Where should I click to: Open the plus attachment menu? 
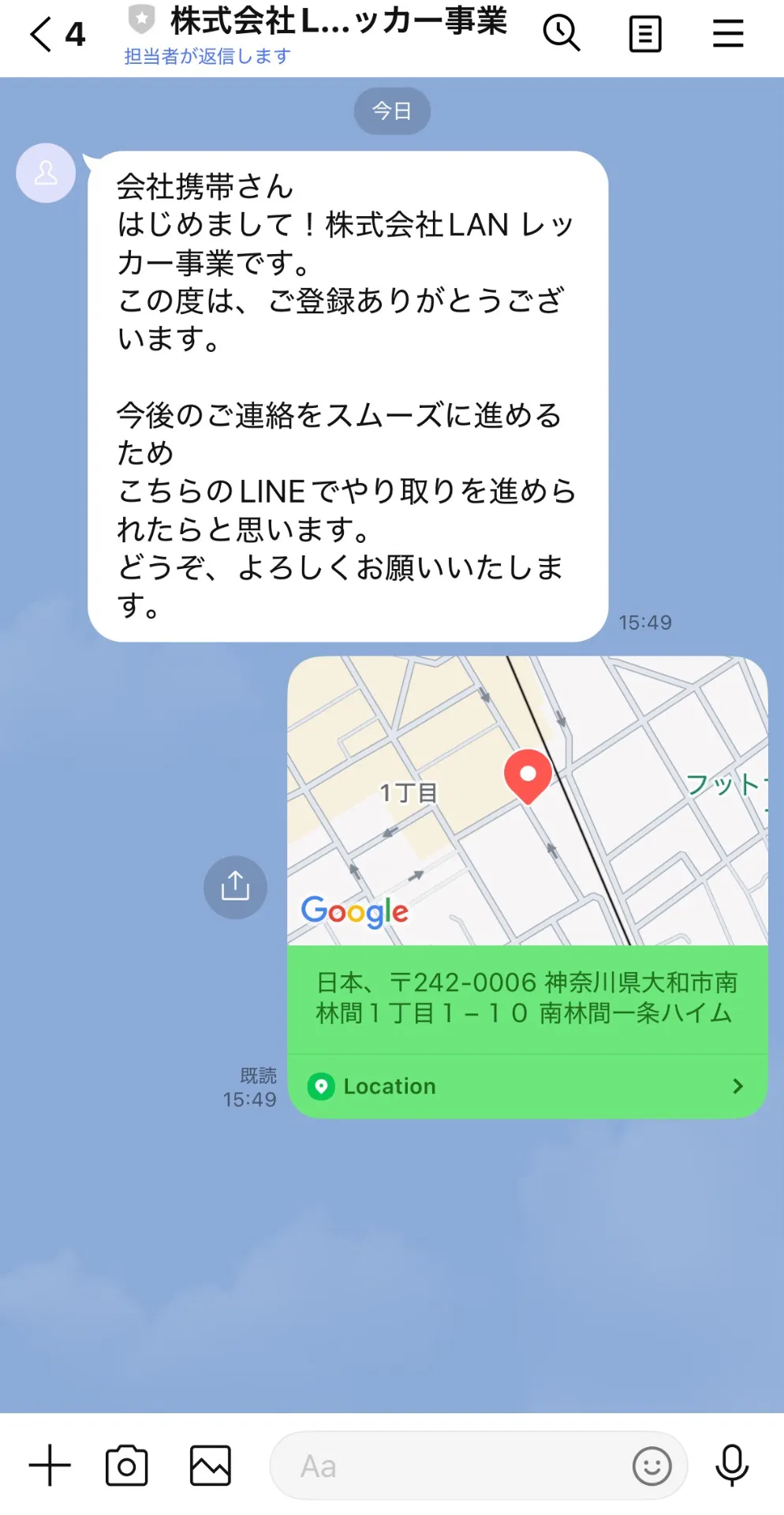tap(50, 1466)
